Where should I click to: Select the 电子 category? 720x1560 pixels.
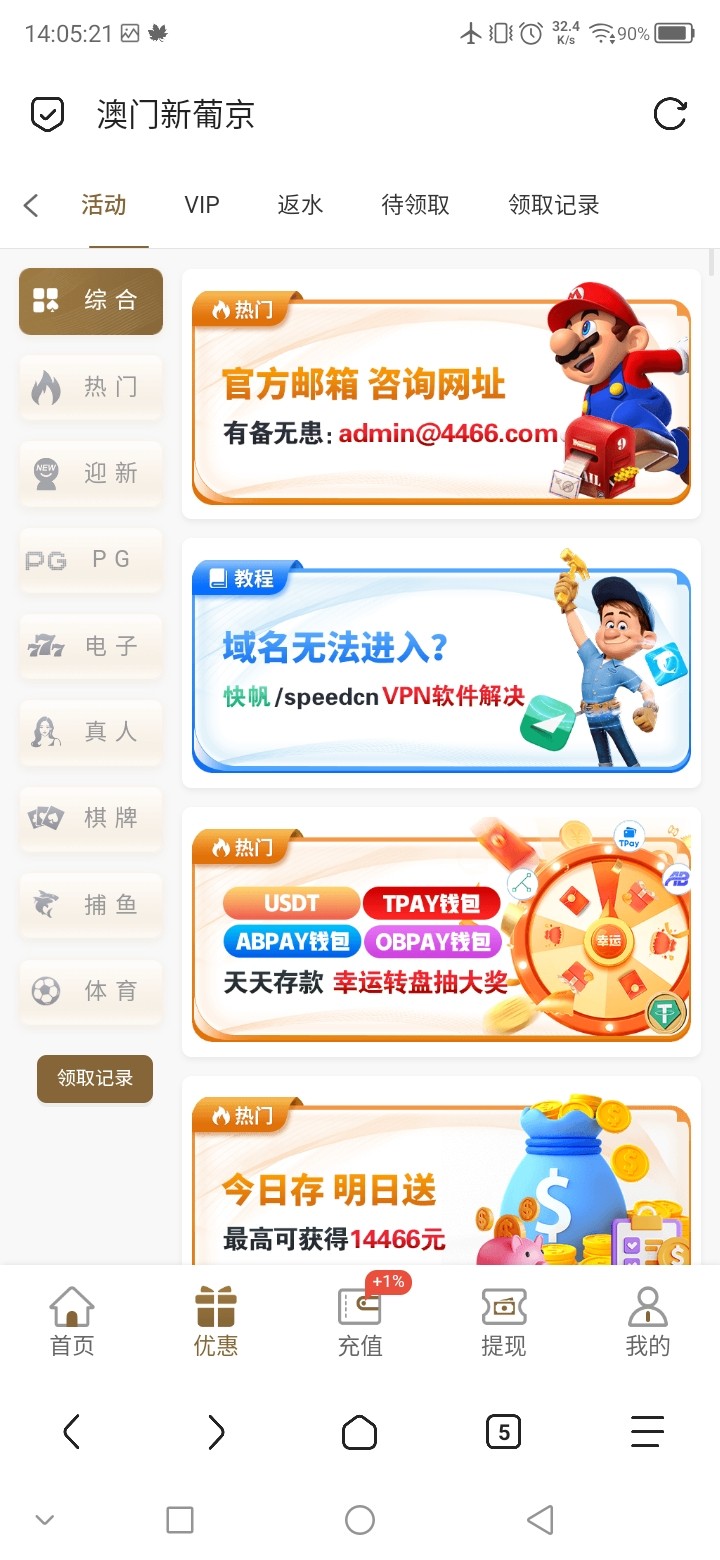point(90,646)
